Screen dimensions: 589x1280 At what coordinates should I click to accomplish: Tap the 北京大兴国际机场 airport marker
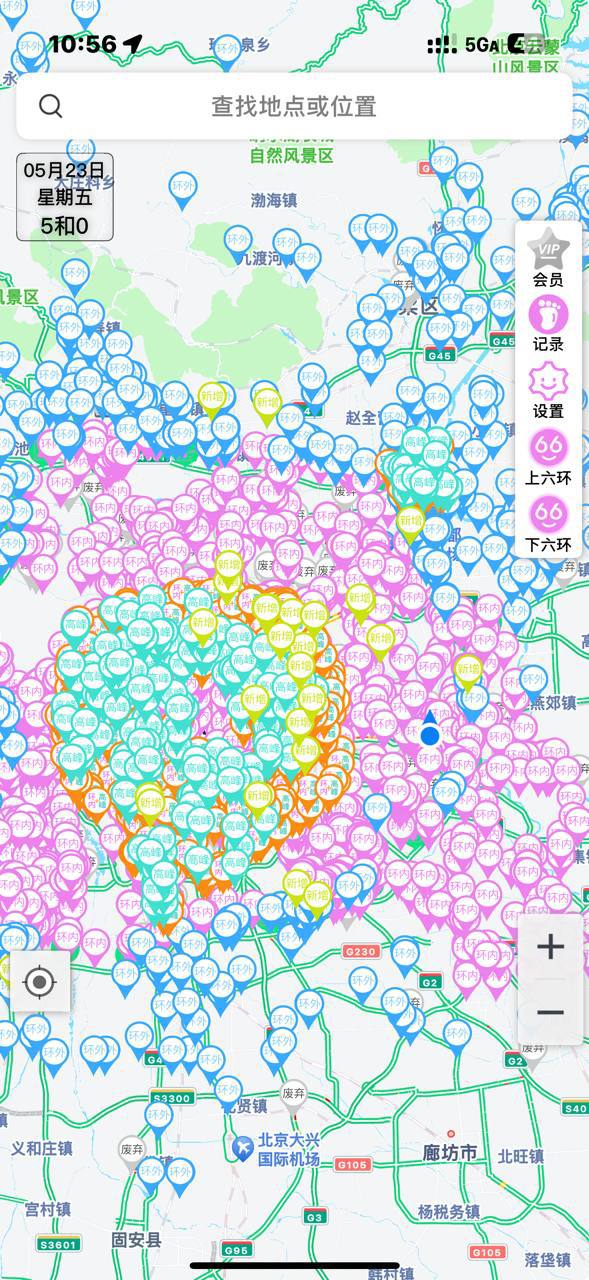point(243,1148)
